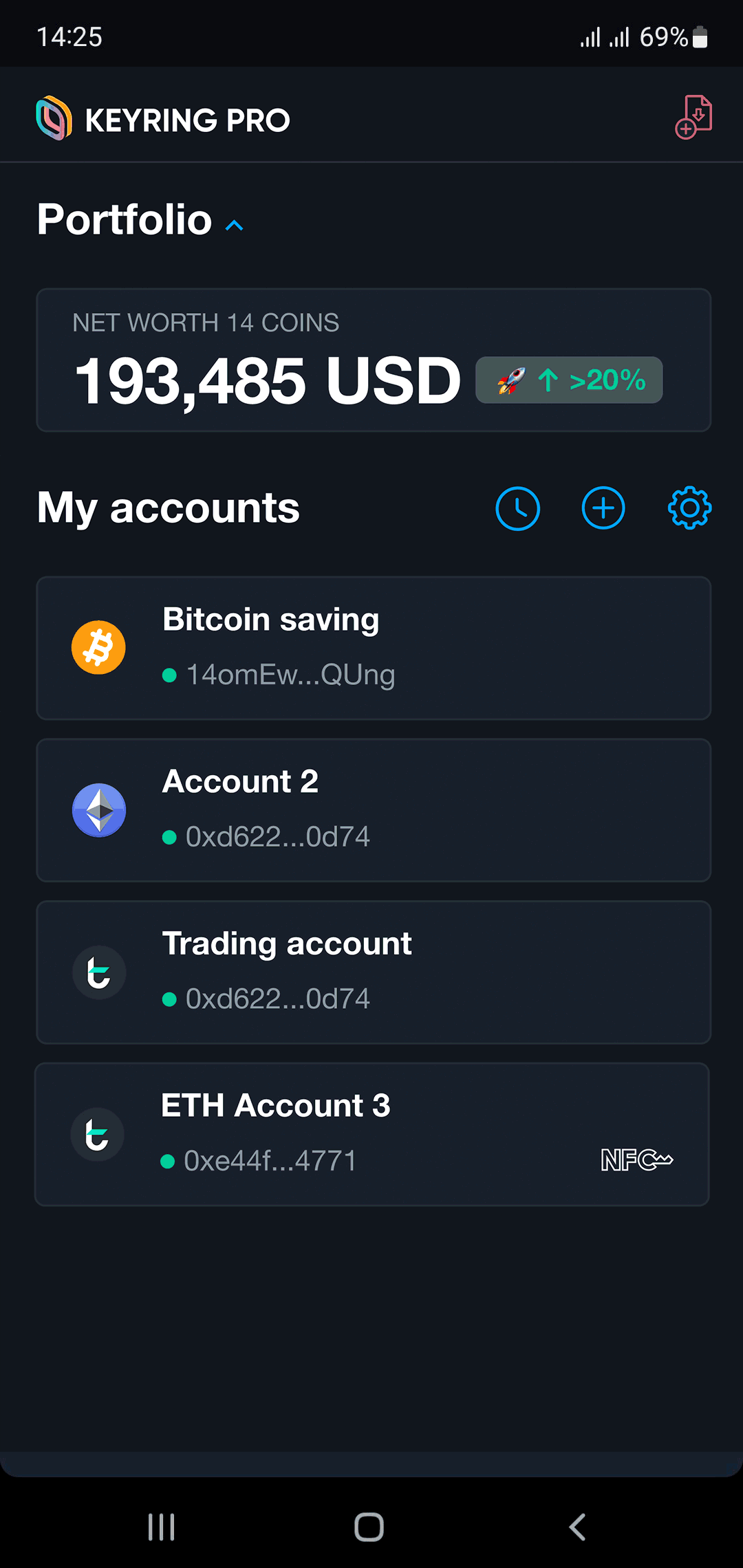Collapse the Portfolio section chevron
This screenshot has width=743, height=1568.
235,225
